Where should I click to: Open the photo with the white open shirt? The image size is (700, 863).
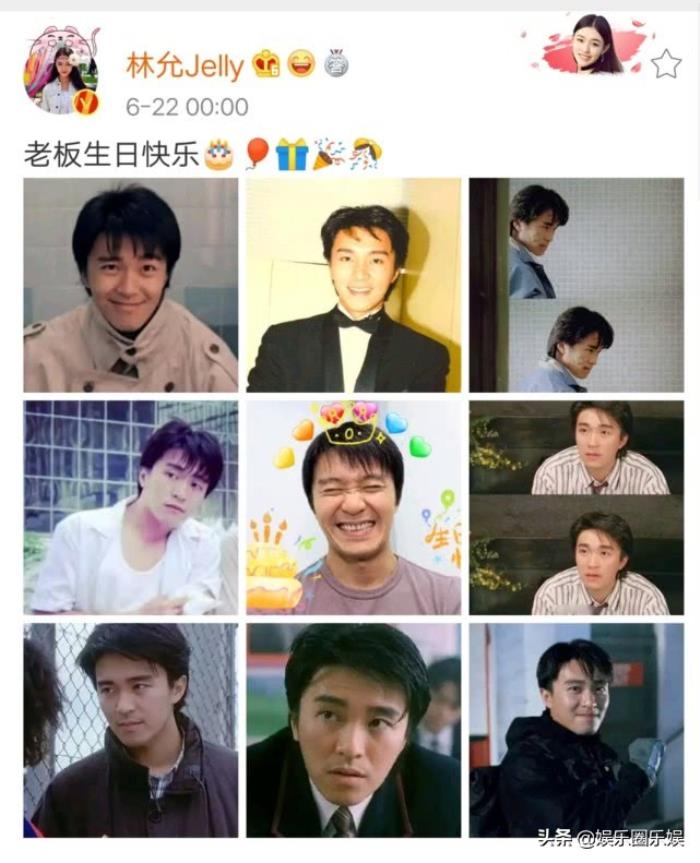(131, 507)
